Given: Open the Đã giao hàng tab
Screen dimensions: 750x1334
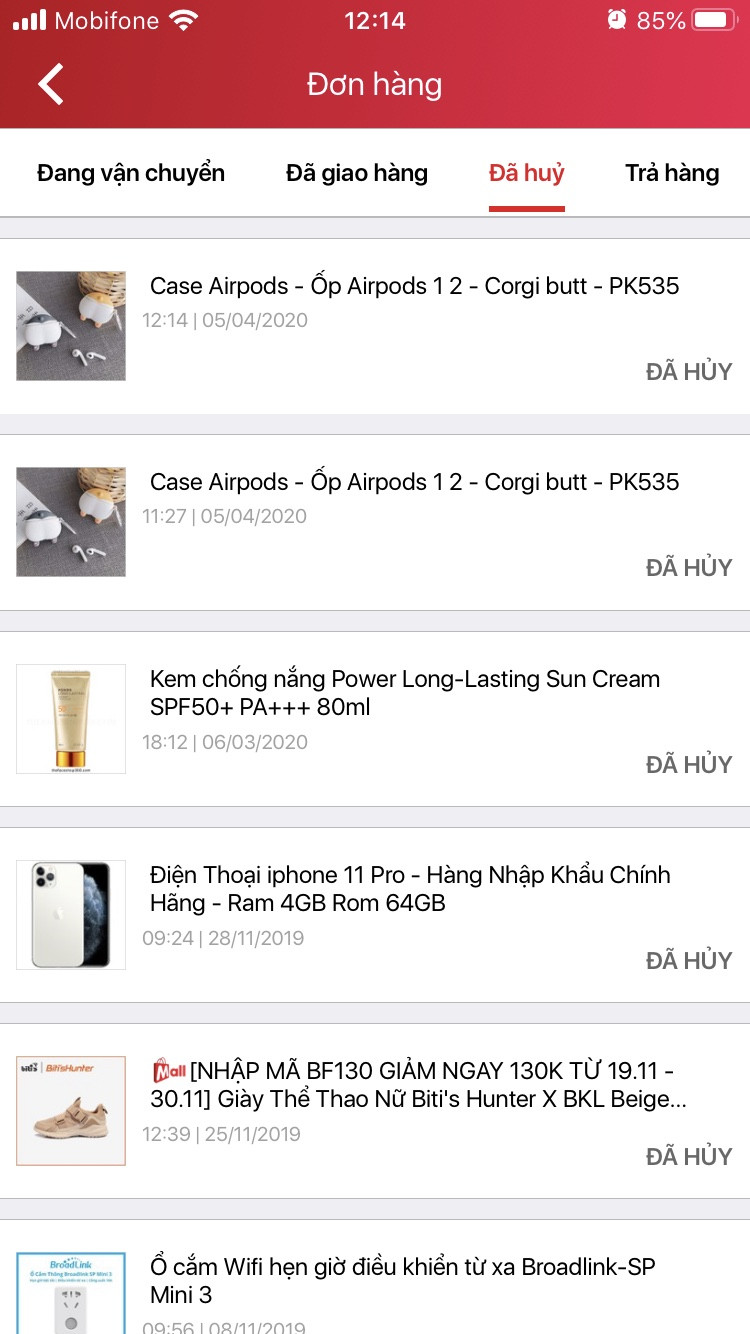Looking at the screenshot, I should coord(356,172).
